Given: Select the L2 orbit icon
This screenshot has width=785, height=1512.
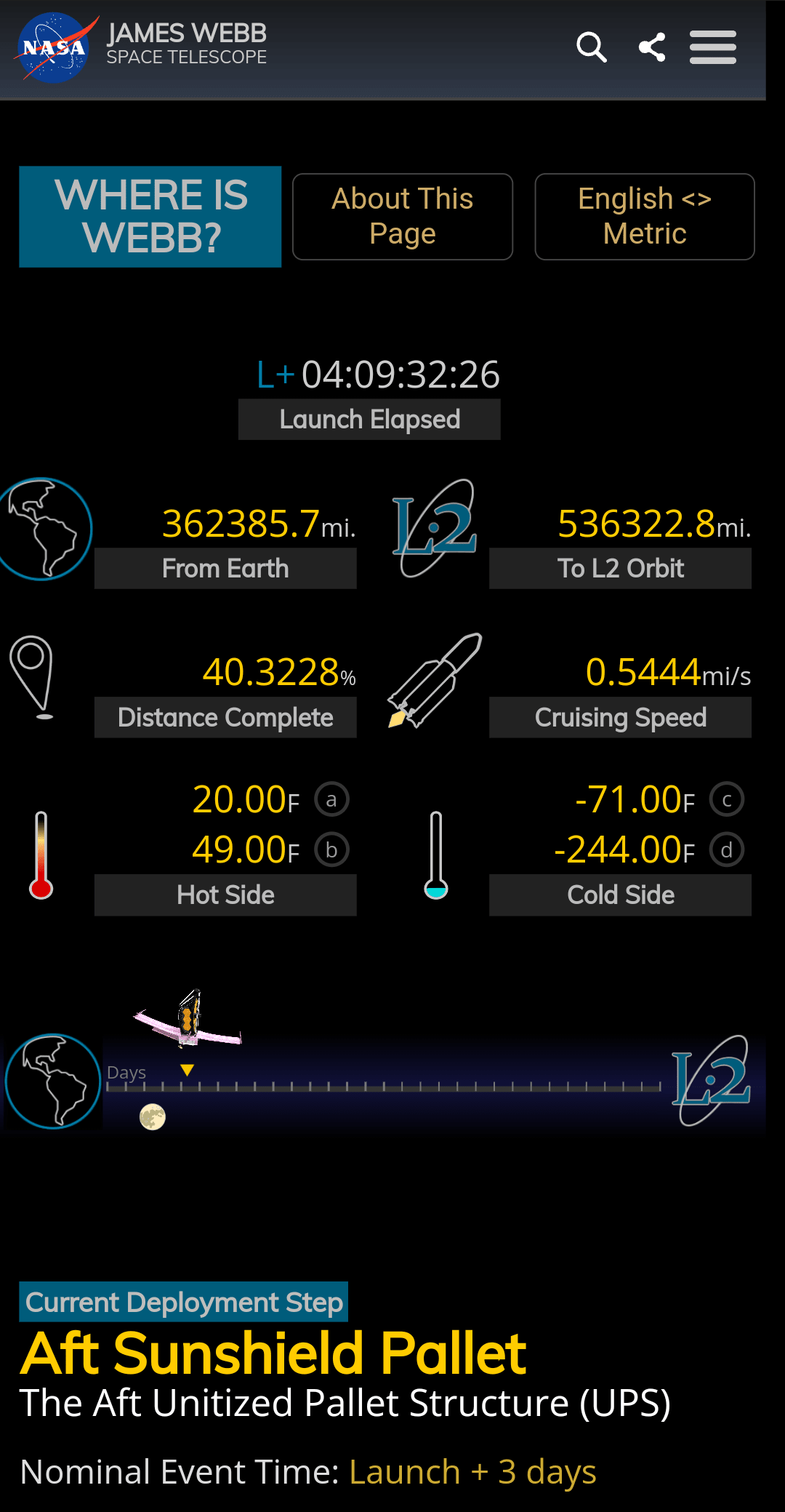Looking at the screenshot, I should [x=434, y=526].
